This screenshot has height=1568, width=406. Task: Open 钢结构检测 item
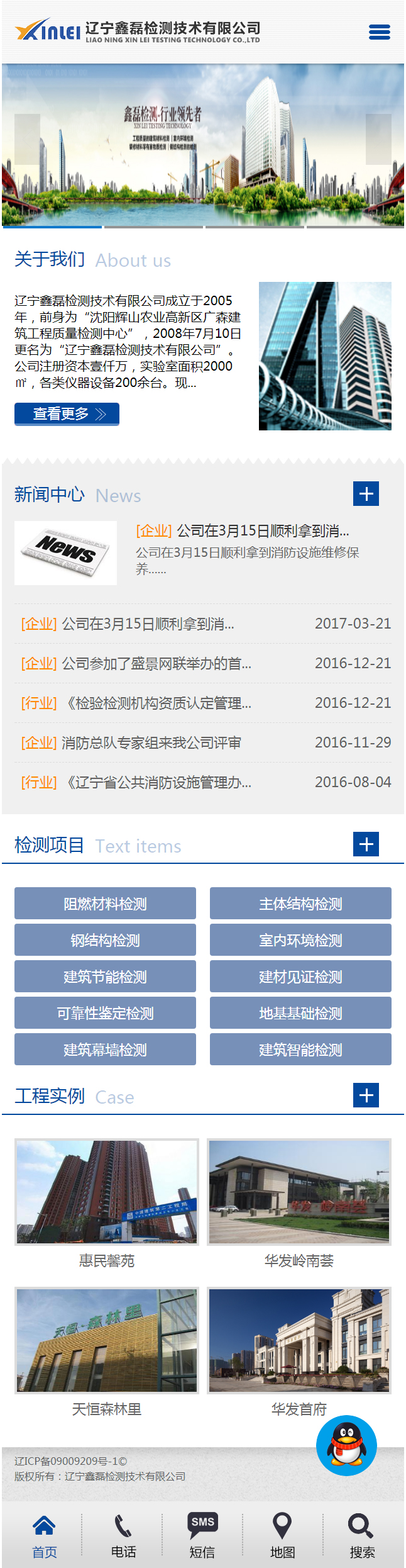pos(105,941)
